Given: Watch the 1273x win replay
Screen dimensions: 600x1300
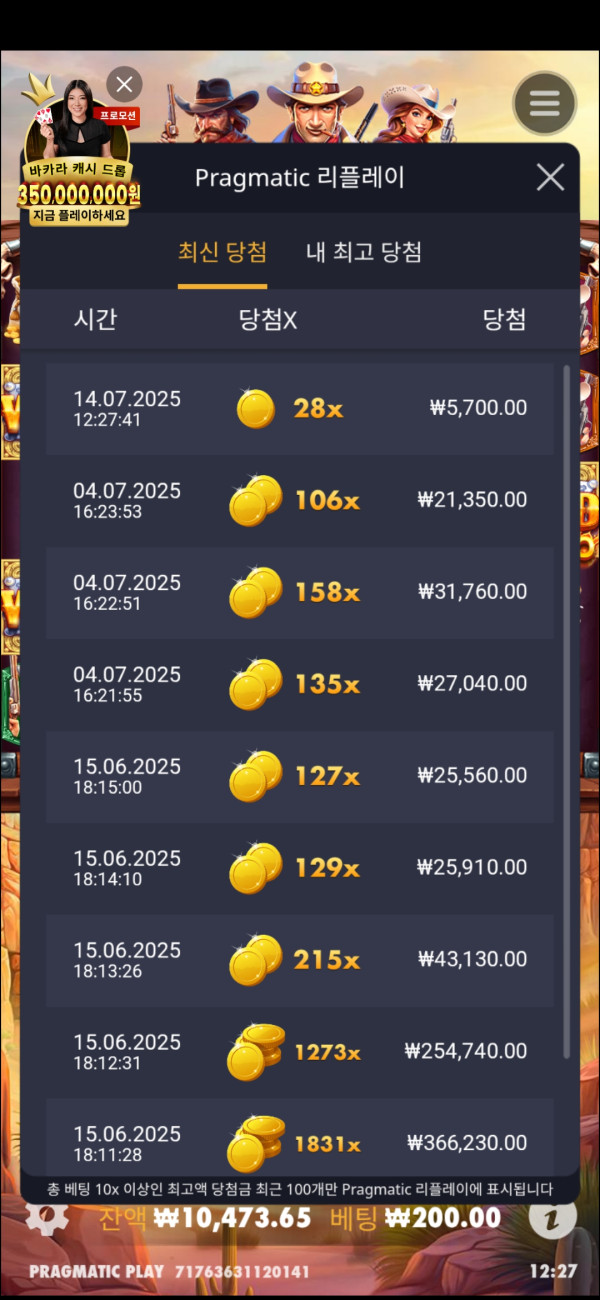Looking at the screenshot, I should pyautogui.click(x=300, y=1052).
